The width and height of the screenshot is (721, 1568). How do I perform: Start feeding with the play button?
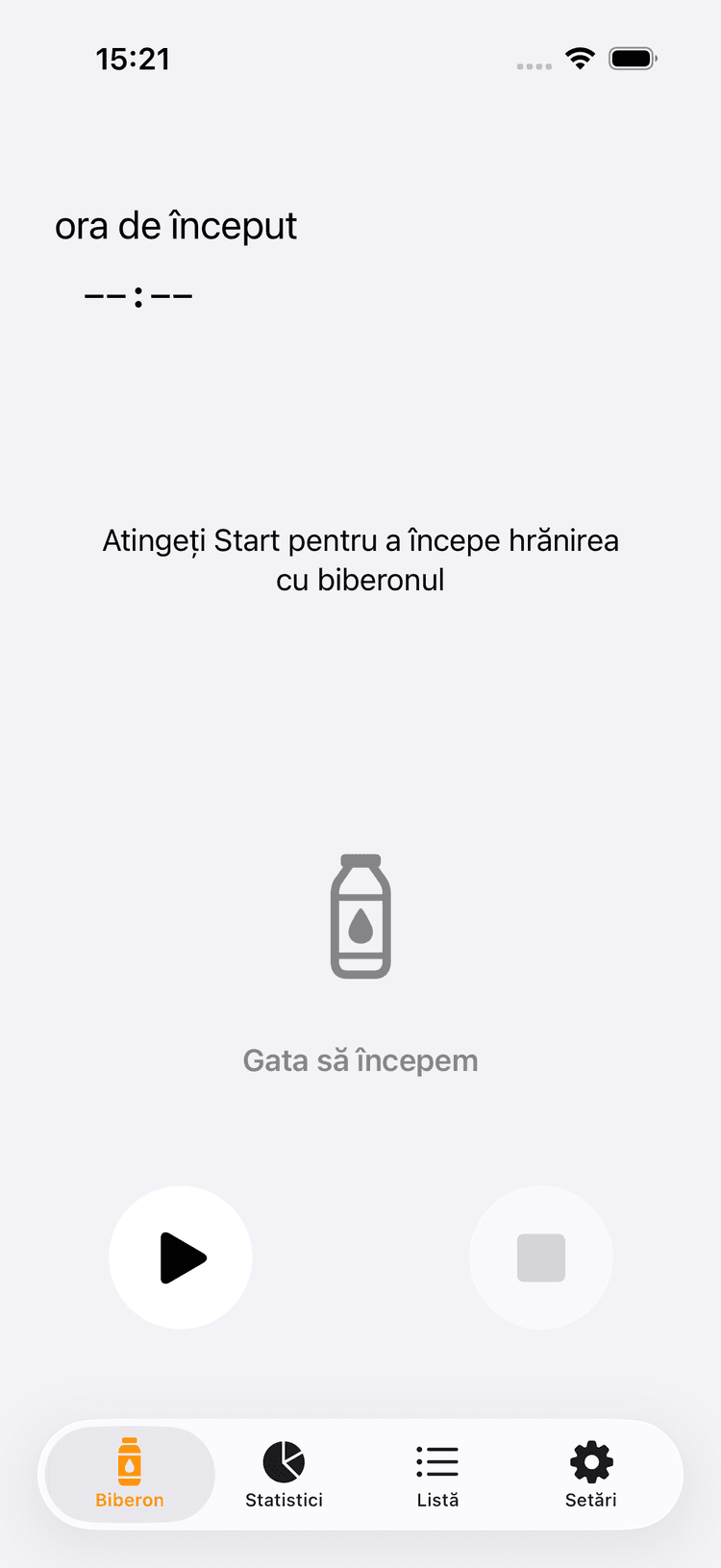[x=181, y=1257]
